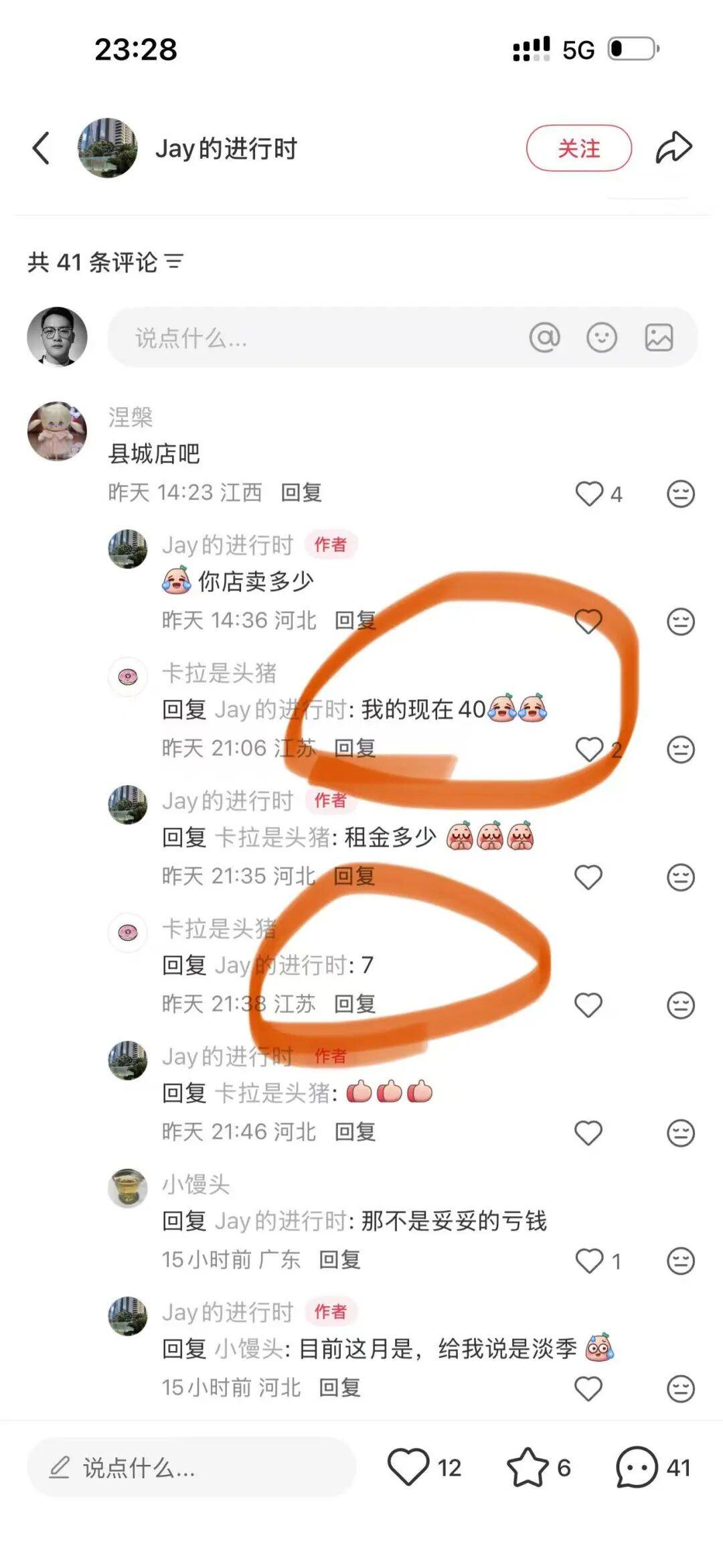723x1568 pixels.
Task: Like 涅槃's comment 县城店吧
Action: [x=589, y=494]
